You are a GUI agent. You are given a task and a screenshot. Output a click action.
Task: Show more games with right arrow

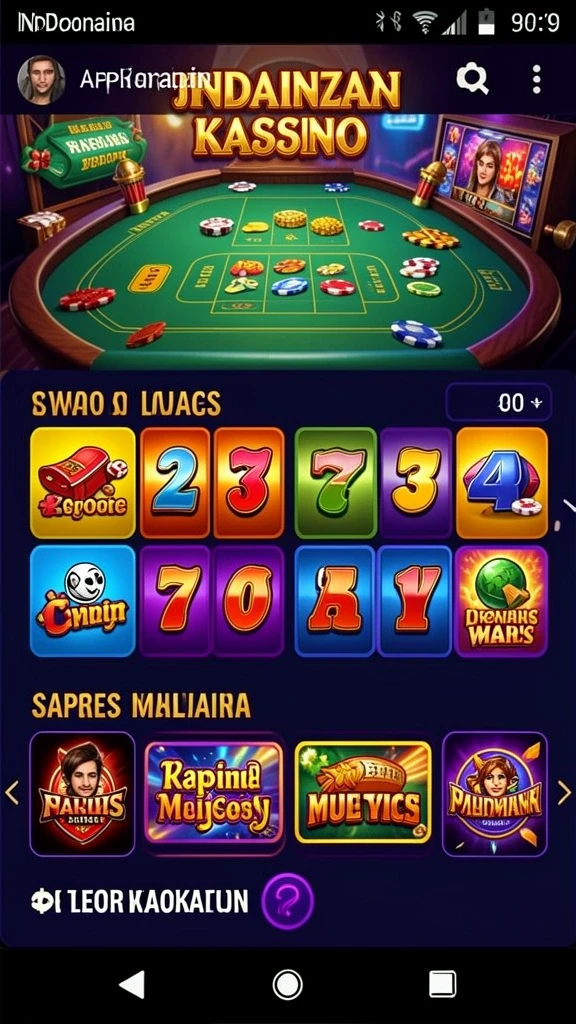(x=564, y=793)
